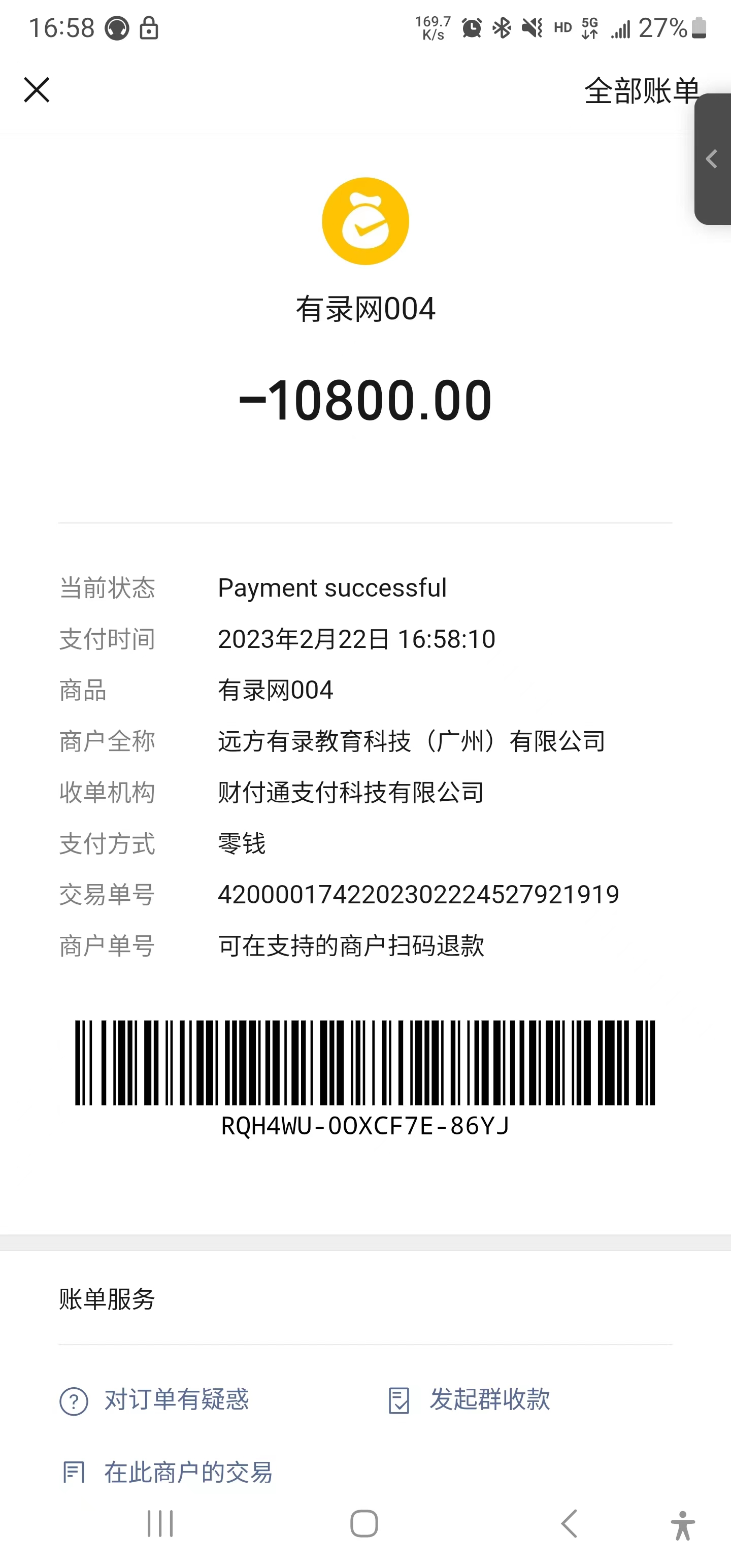
Task: Return to the phone's home screen
Action: [364, 1523]
